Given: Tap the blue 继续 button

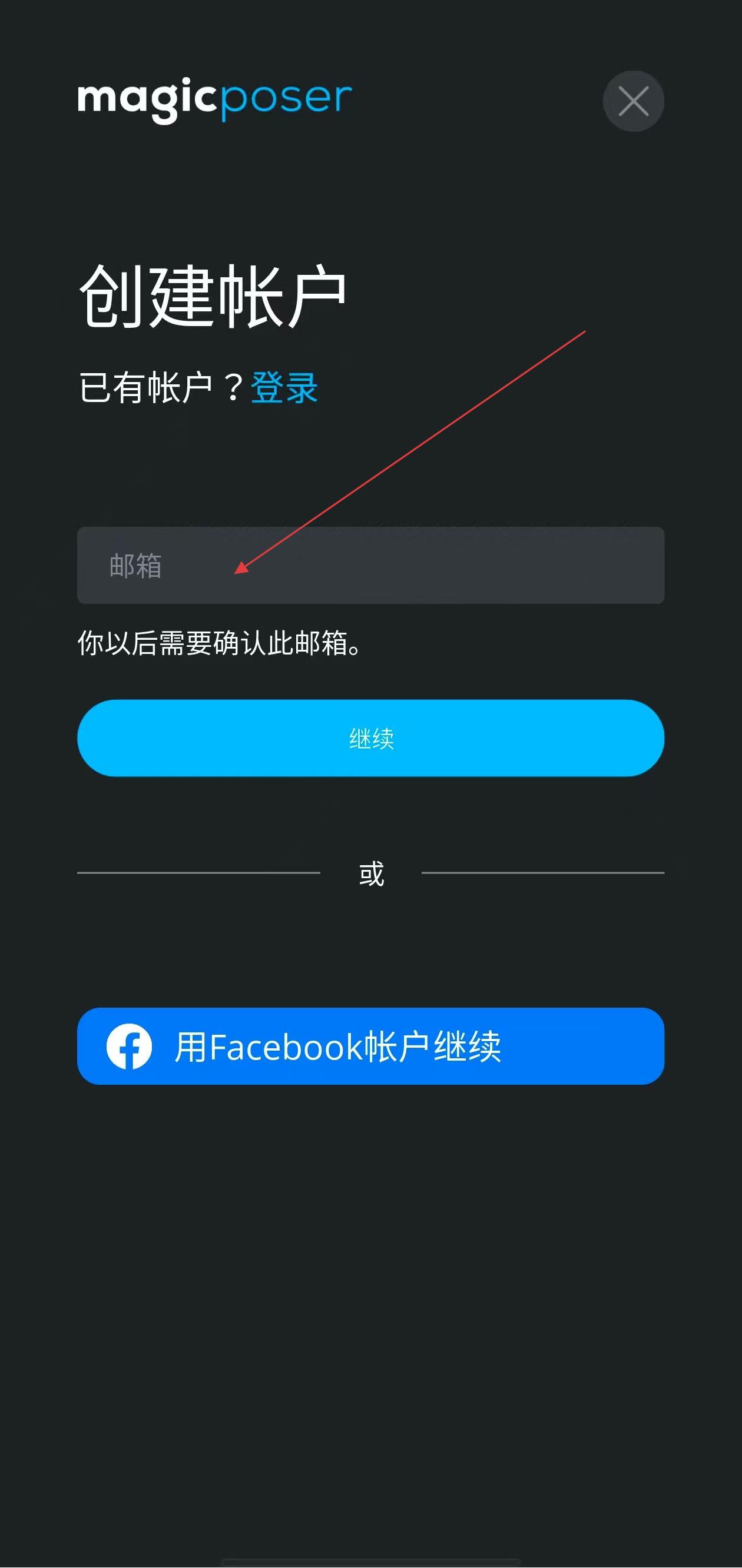Looking at the screenshot, I should [x=370, y=738].
